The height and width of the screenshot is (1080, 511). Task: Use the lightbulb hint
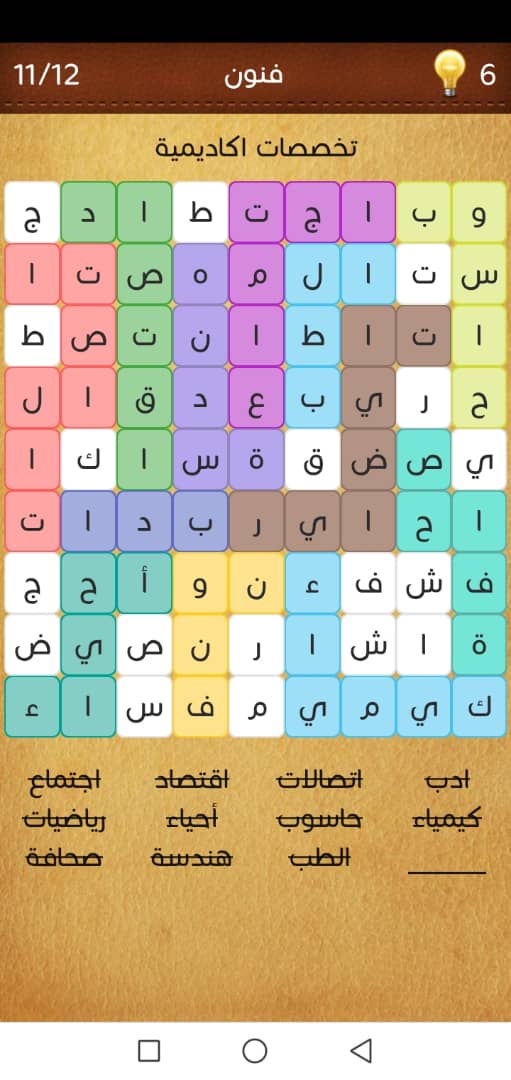450,74
